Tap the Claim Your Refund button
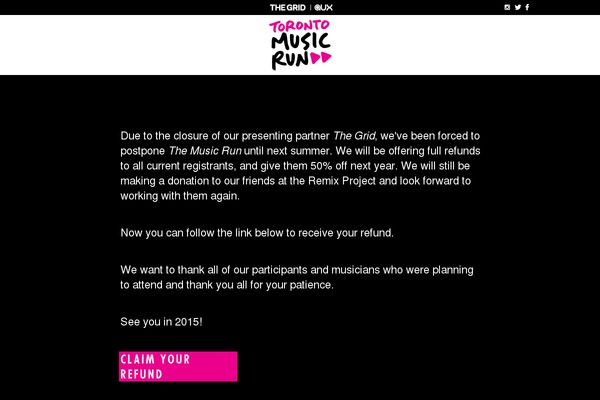Image resolution: width=600 pixels, height=400 pixels. coord(178,366)
